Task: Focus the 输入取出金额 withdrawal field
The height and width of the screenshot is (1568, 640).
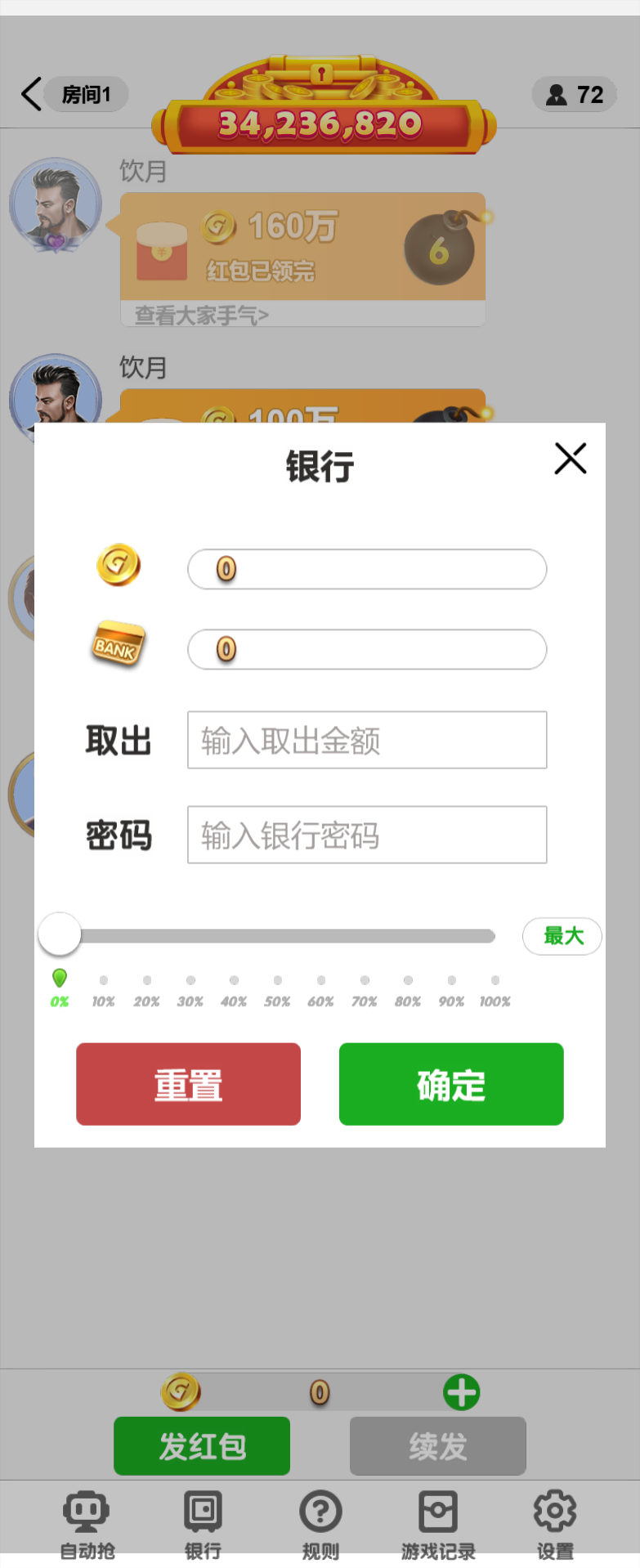Action: [x=366, y=740]
